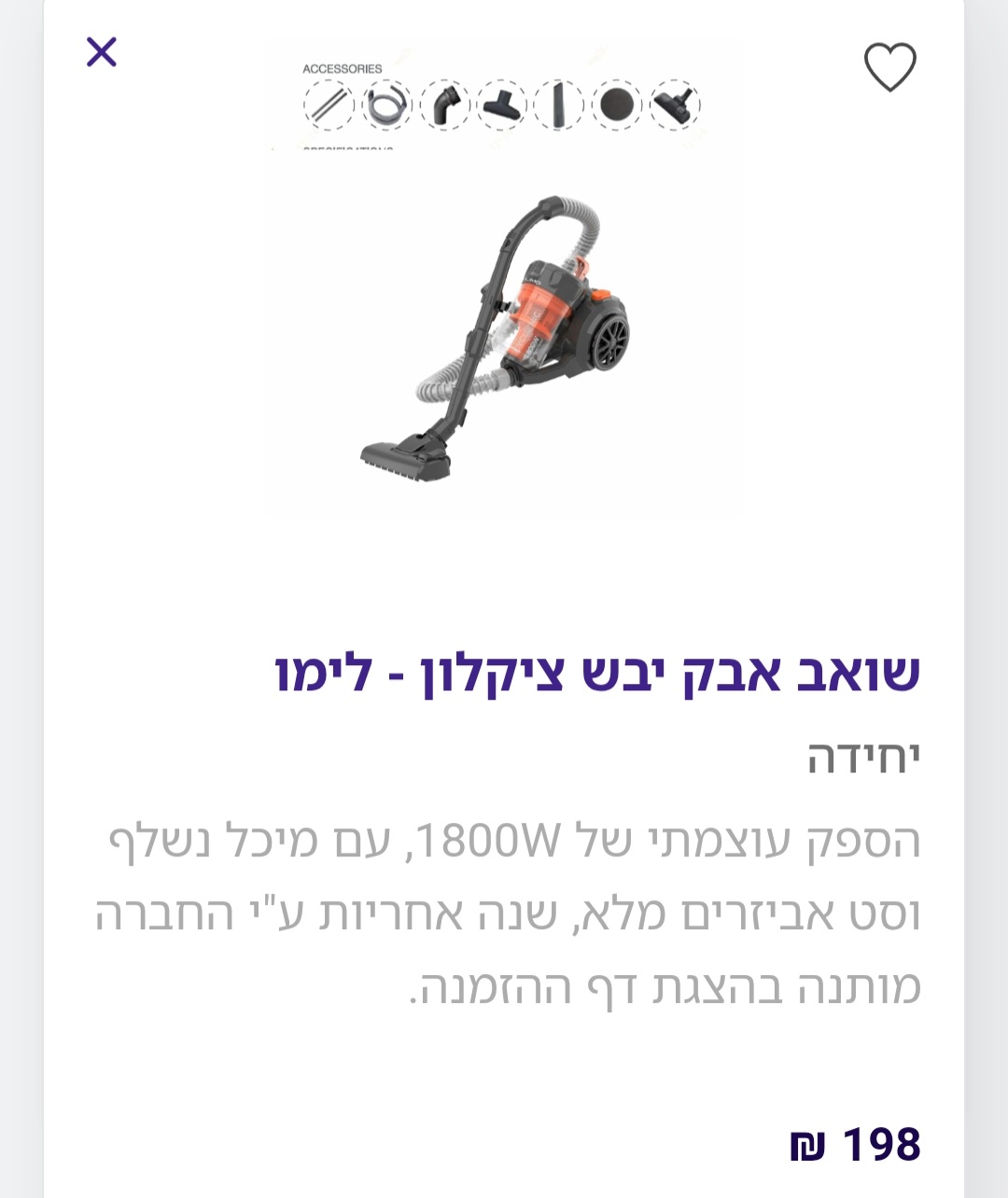Select the flexible hose accessory icon
The width and height of the screenshot is (1008, 1198).
386,104
